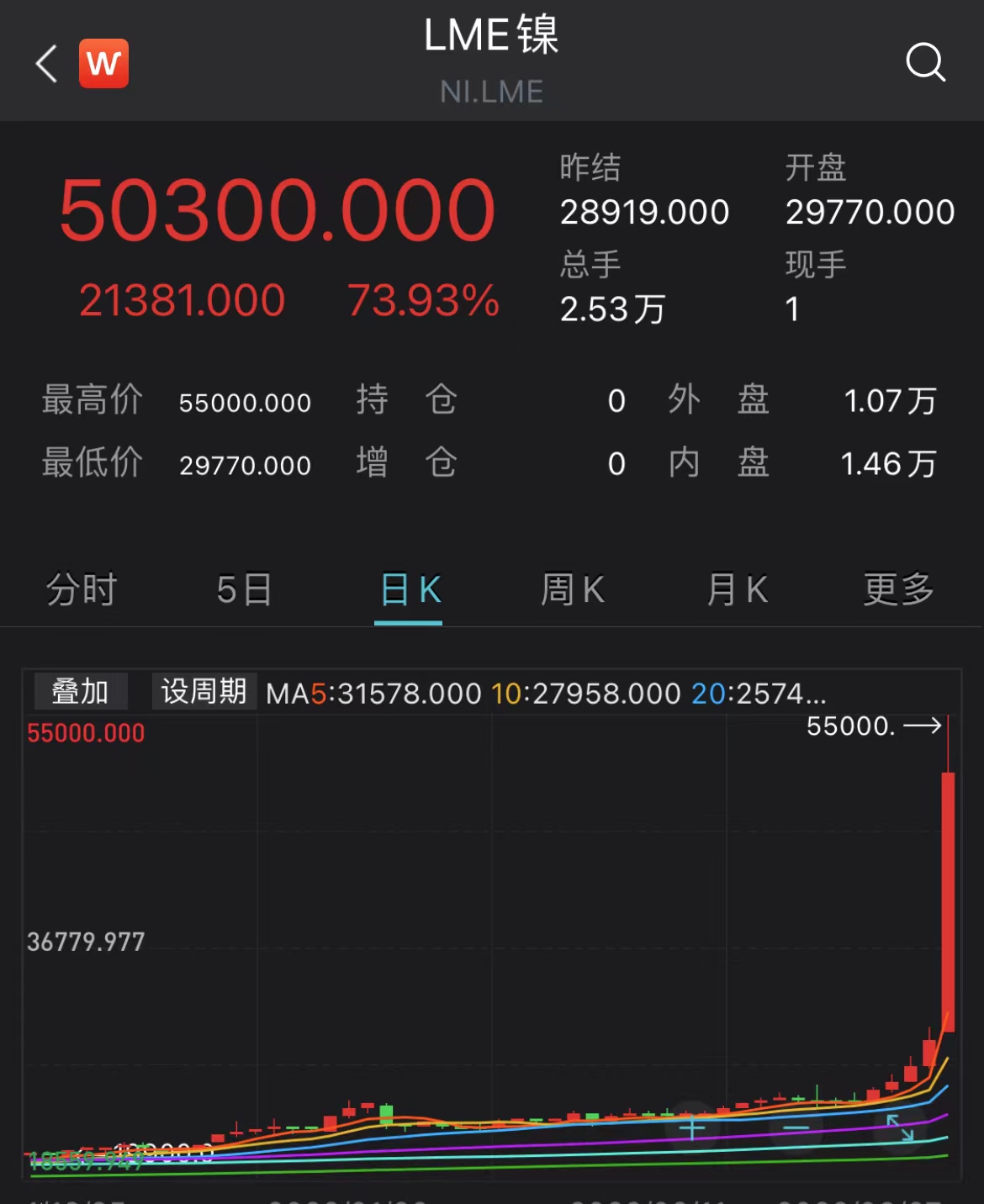Open 设周期 moving average settings
The image size is (984, 1204).
(204, 692)
